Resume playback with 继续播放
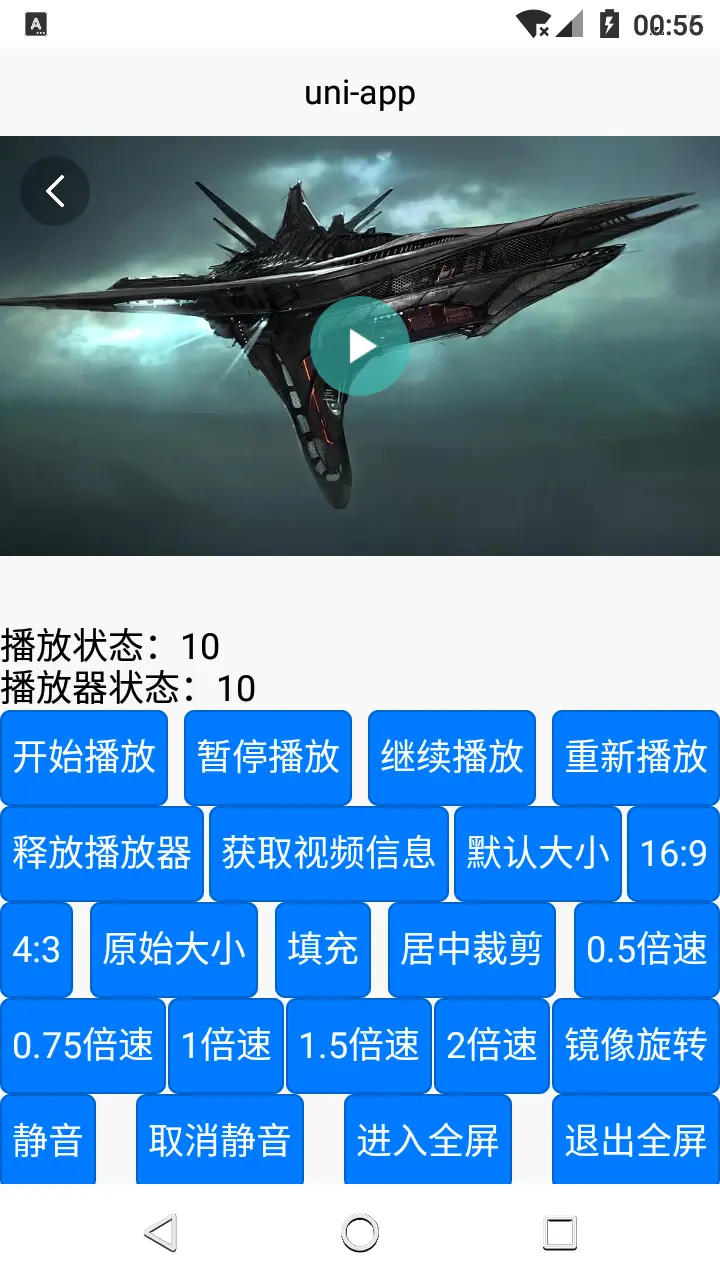Image resolution: width=720 pixels, height=1280 pixels. (x=452, y=757)
